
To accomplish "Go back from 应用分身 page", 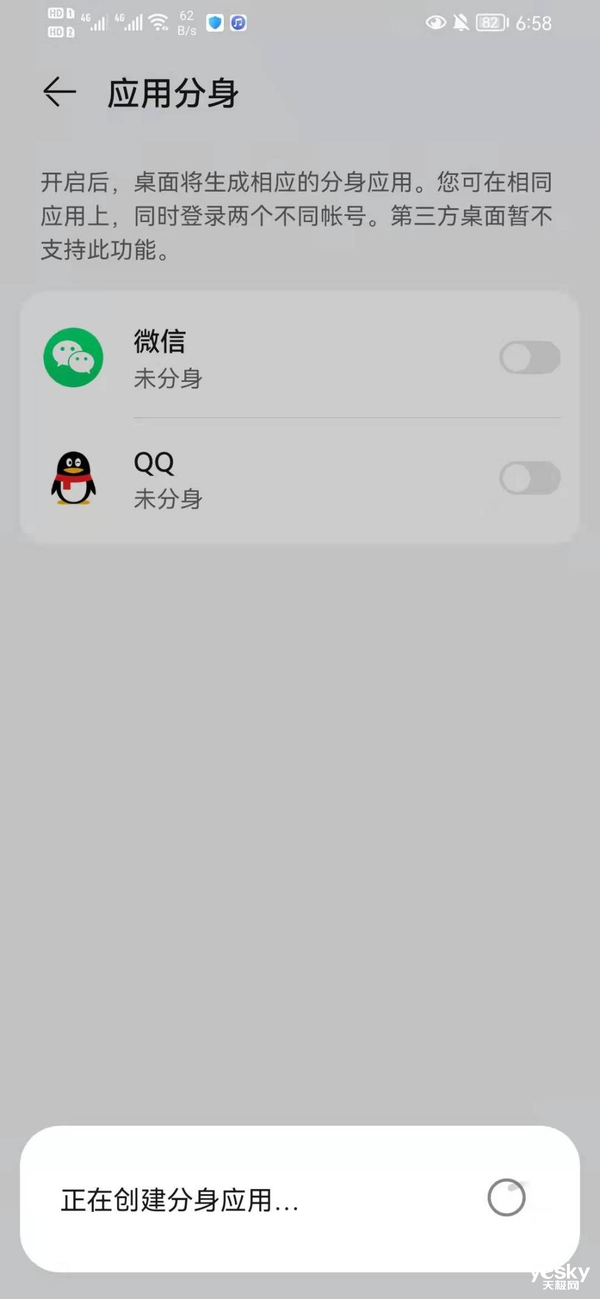I will click(x=60, y=93).
